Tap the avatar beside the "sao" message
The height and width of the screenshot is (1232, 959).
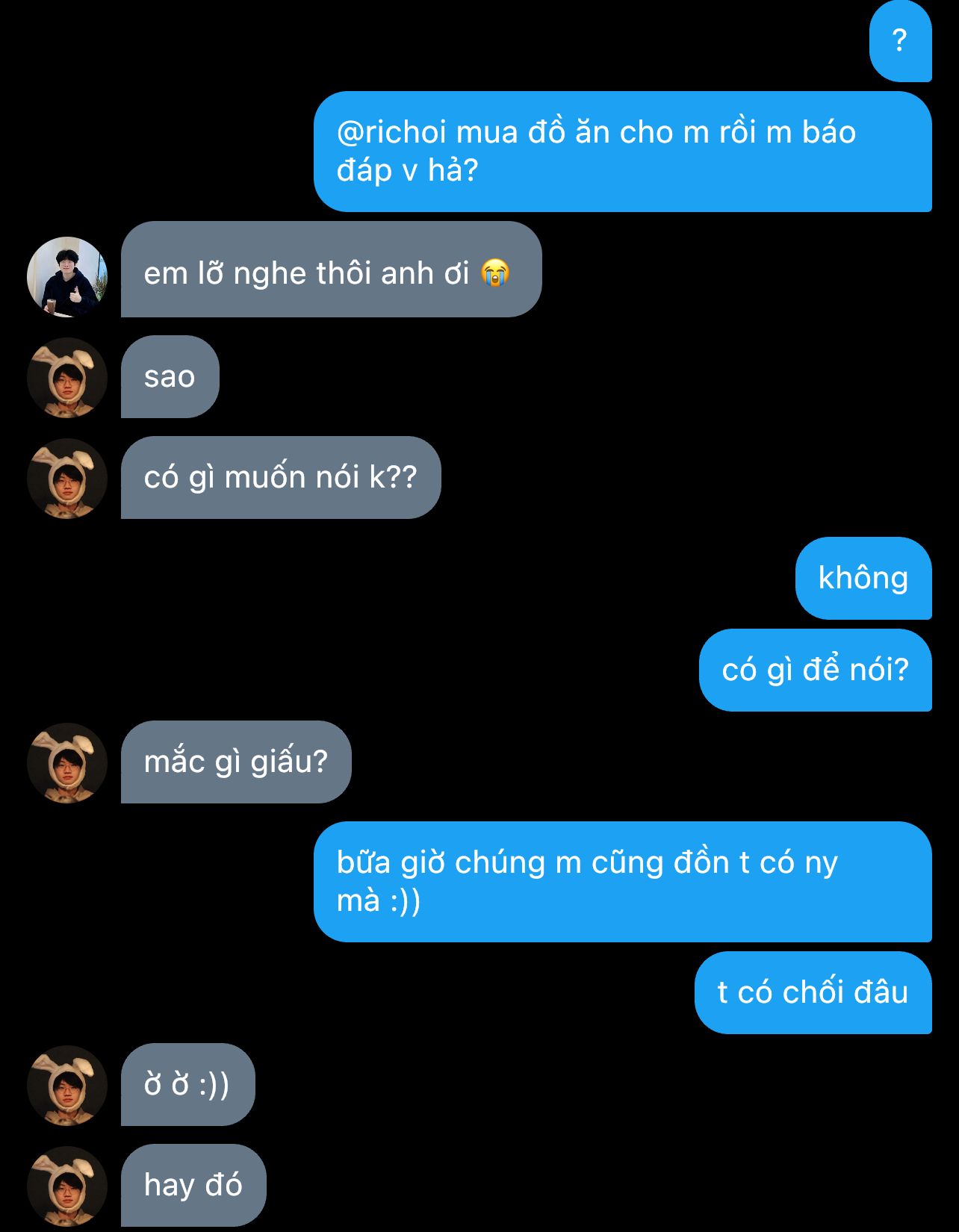point(67,378)
